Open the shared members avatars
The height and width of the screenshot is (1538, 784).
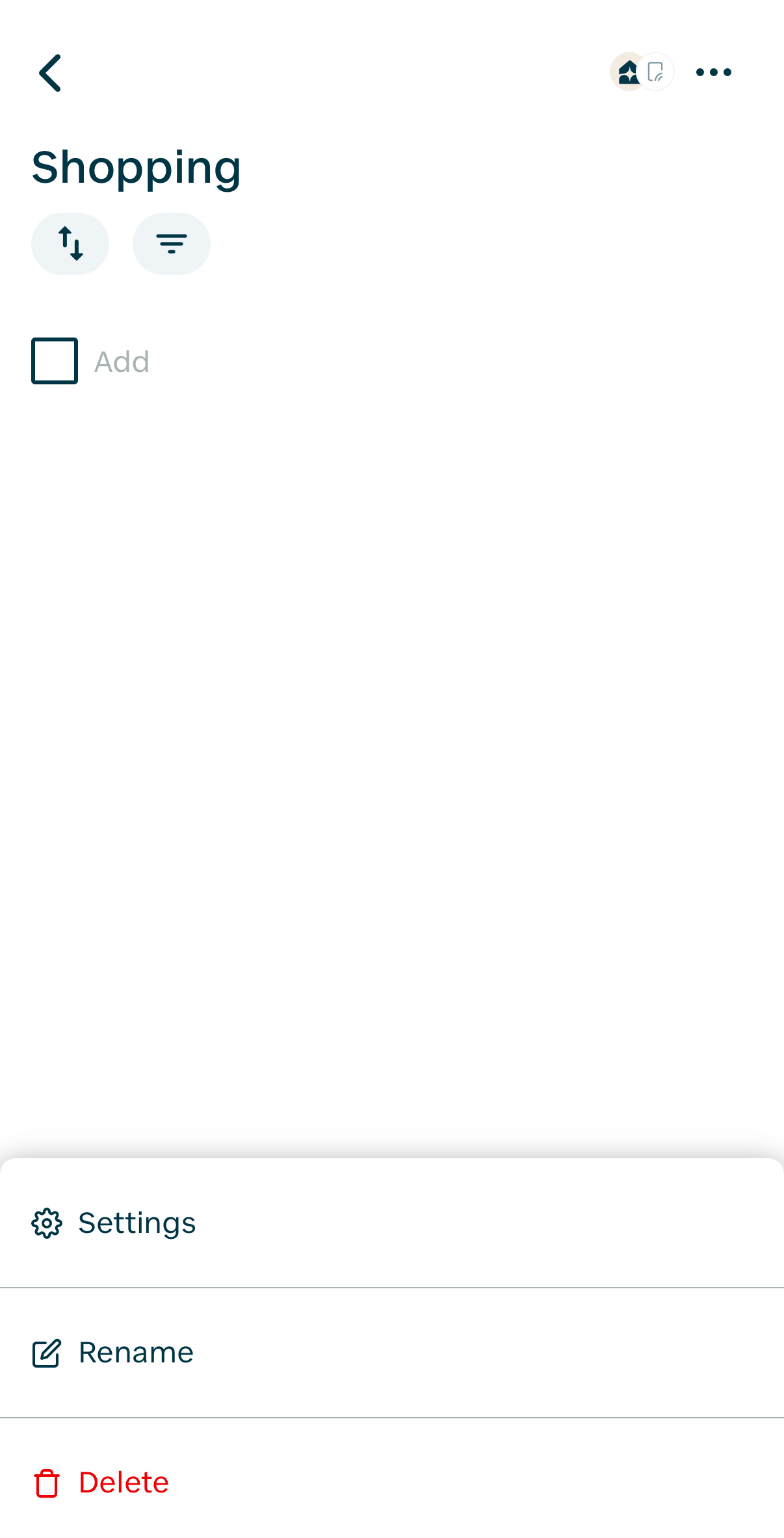(641, 72)
